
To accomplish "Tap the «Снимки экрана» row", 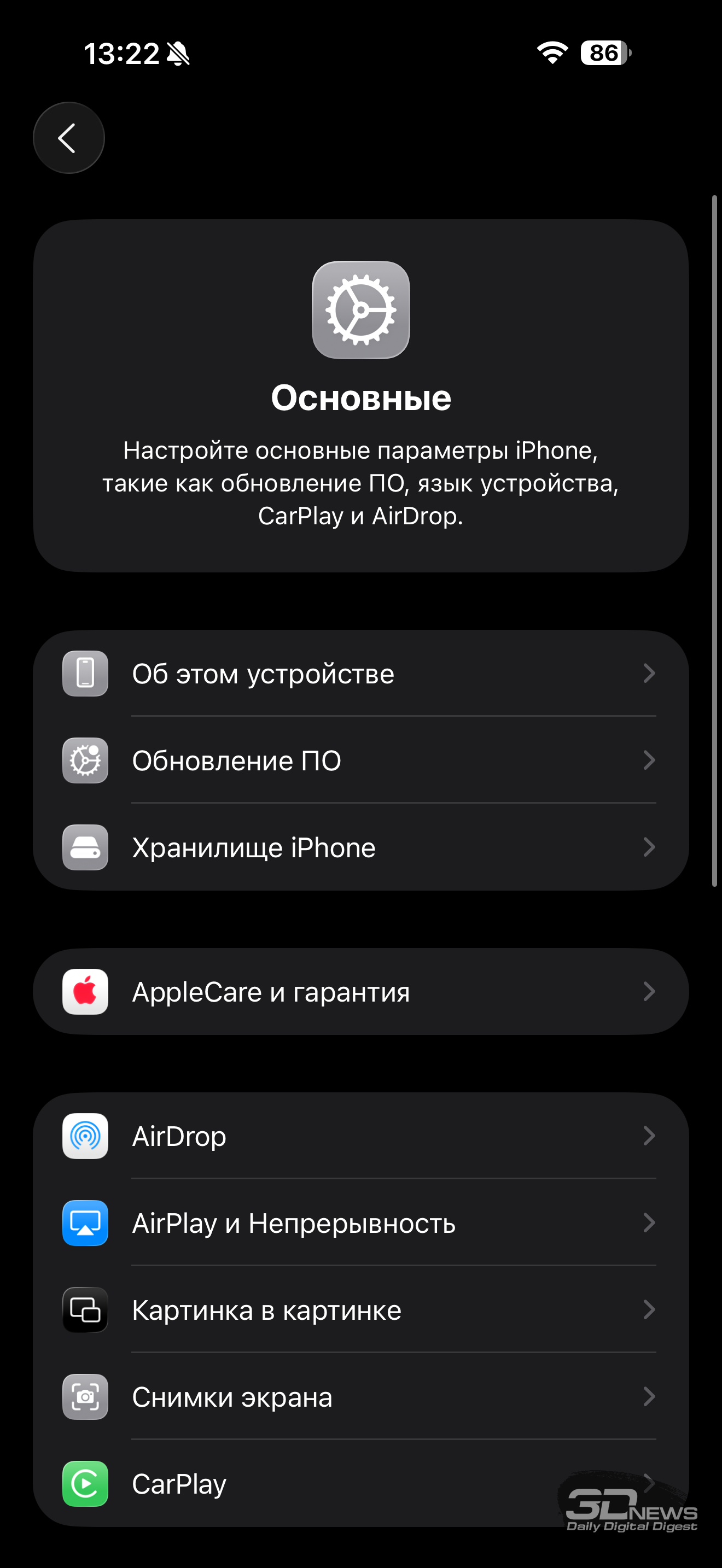I will tap(360, 1397).
